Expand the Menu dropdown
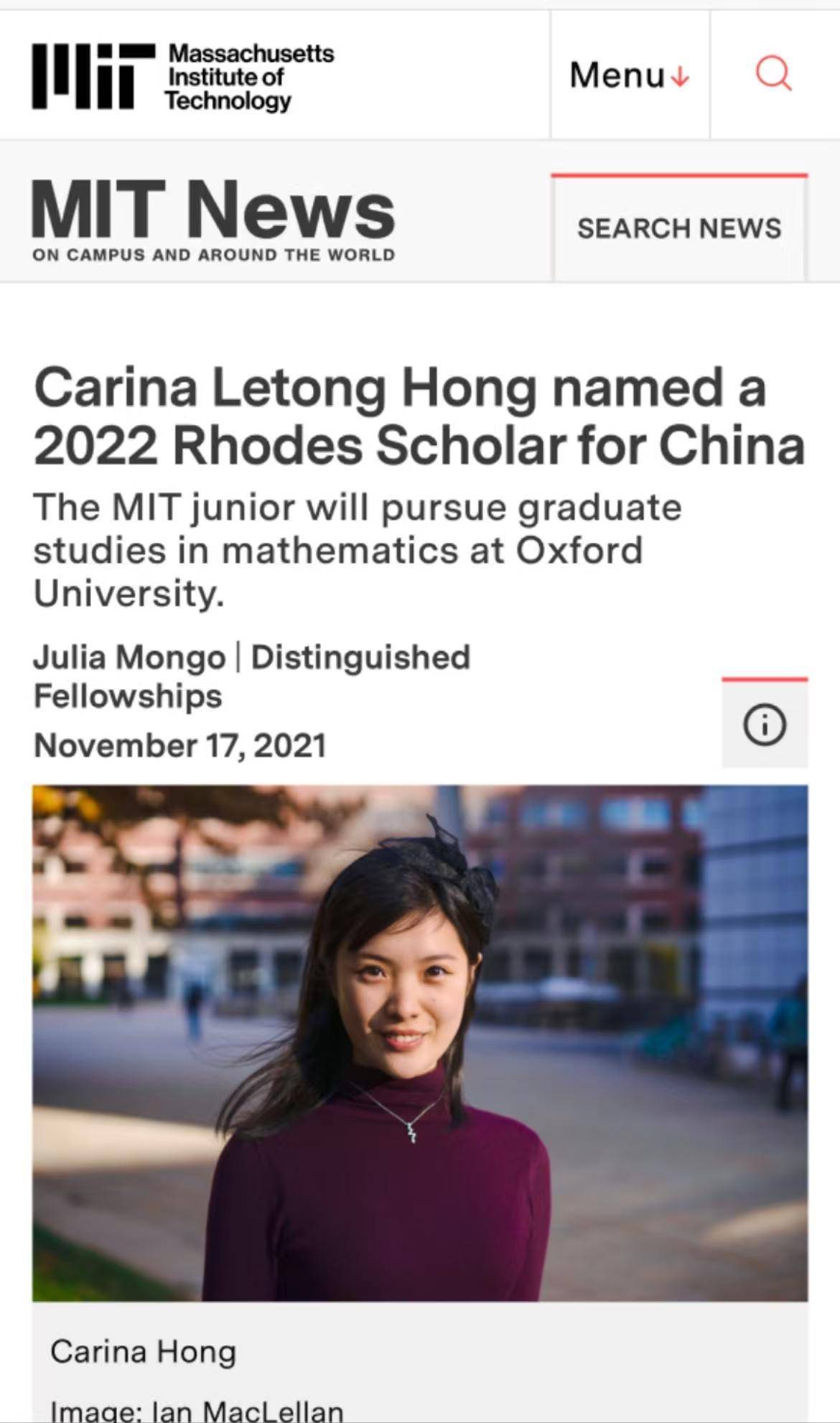 629,75
